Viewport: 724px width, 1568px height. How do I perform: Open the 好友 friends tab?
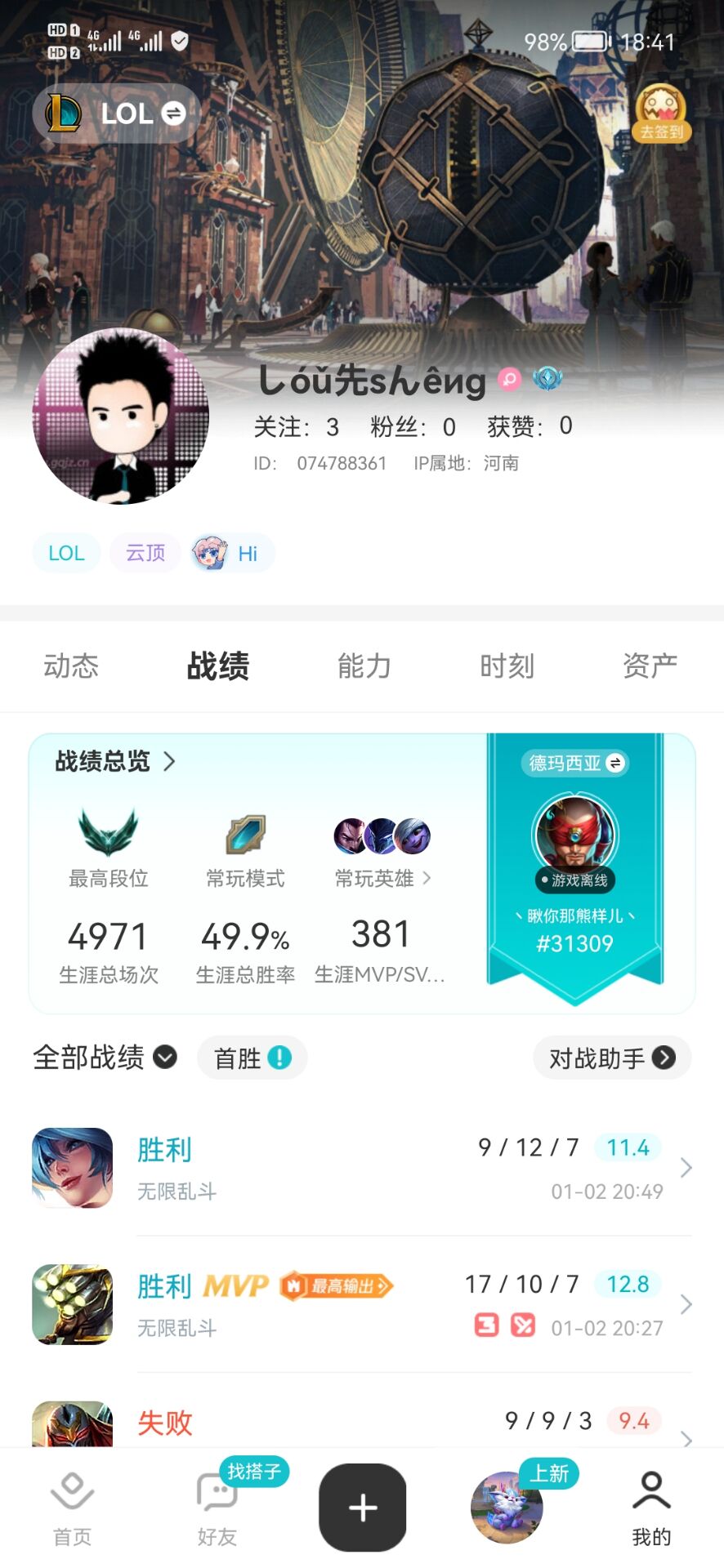[217, 1509]
